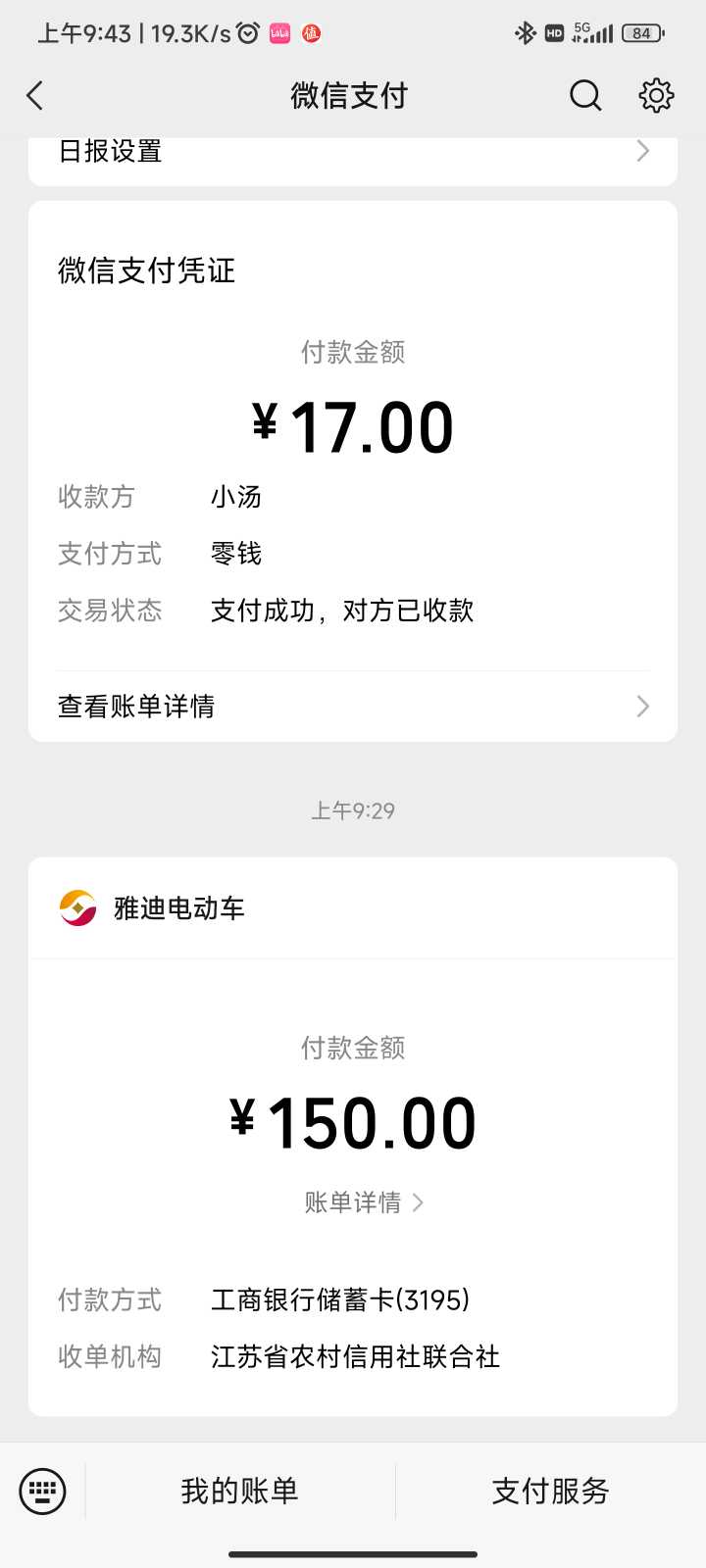The image size is (706, 1568).
Task: Open 查看账单详情 for the ¥17.00 payment
Action: coord(353,707)
